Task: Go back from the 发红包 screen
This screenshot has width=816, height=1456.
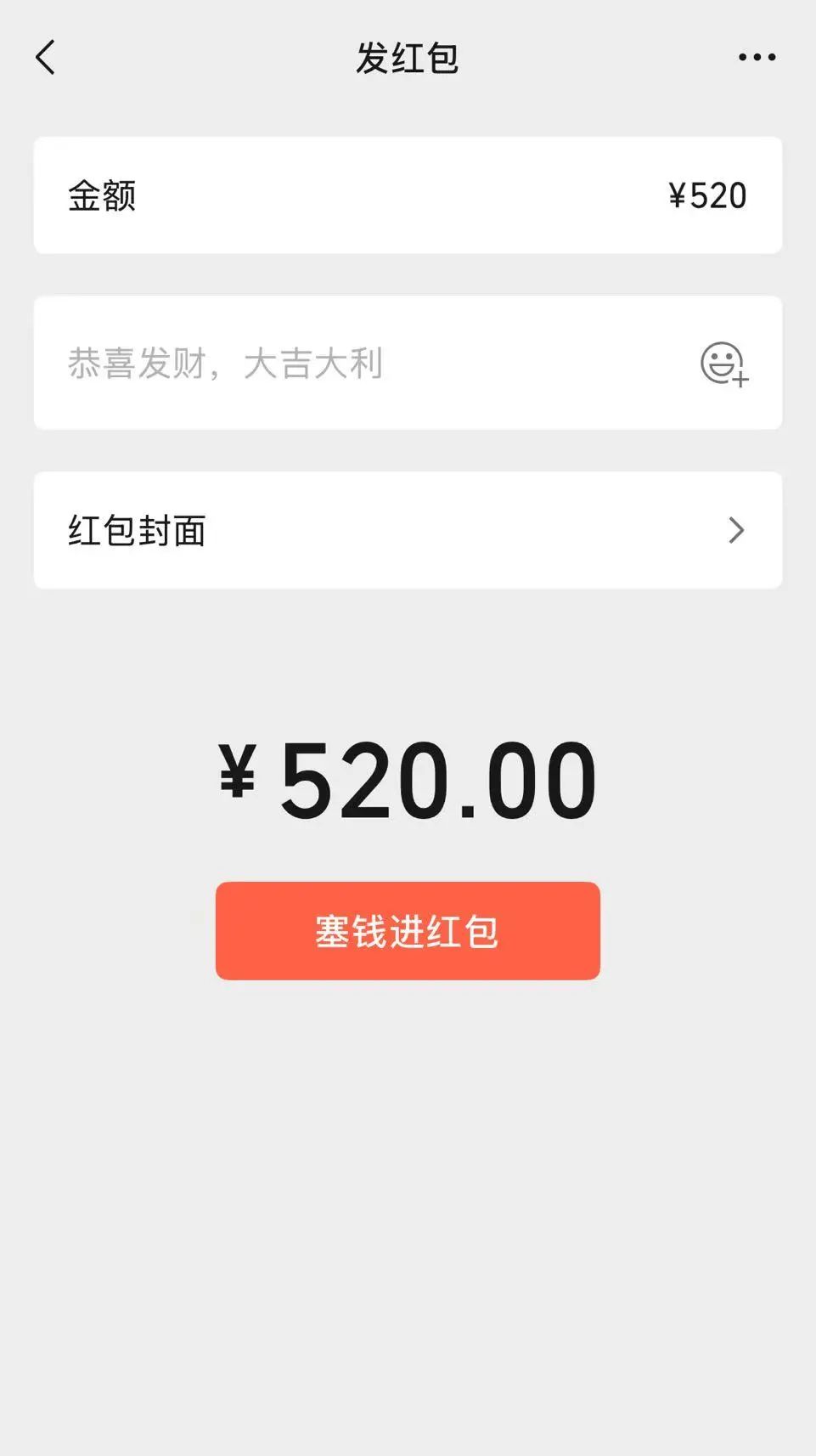Action: tap(46, 58)
